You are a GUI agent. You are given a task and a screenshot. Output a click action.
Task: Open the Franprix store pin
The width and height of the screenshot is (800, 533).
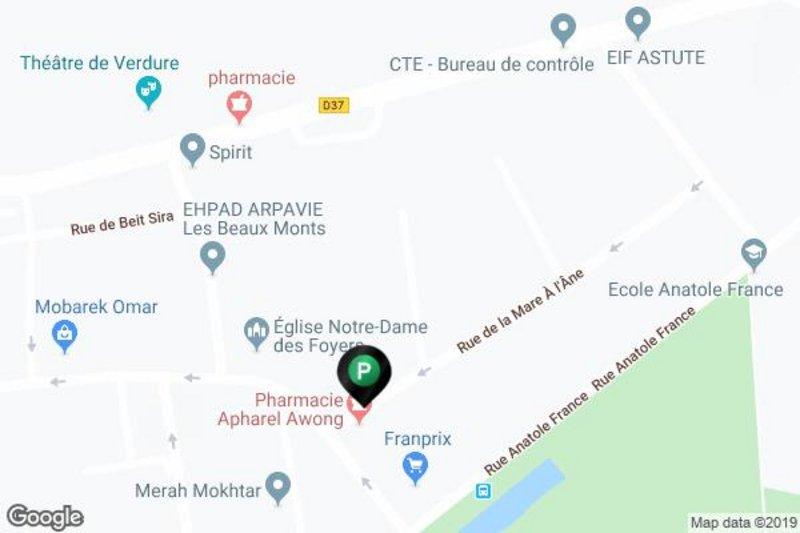[415, 465]
